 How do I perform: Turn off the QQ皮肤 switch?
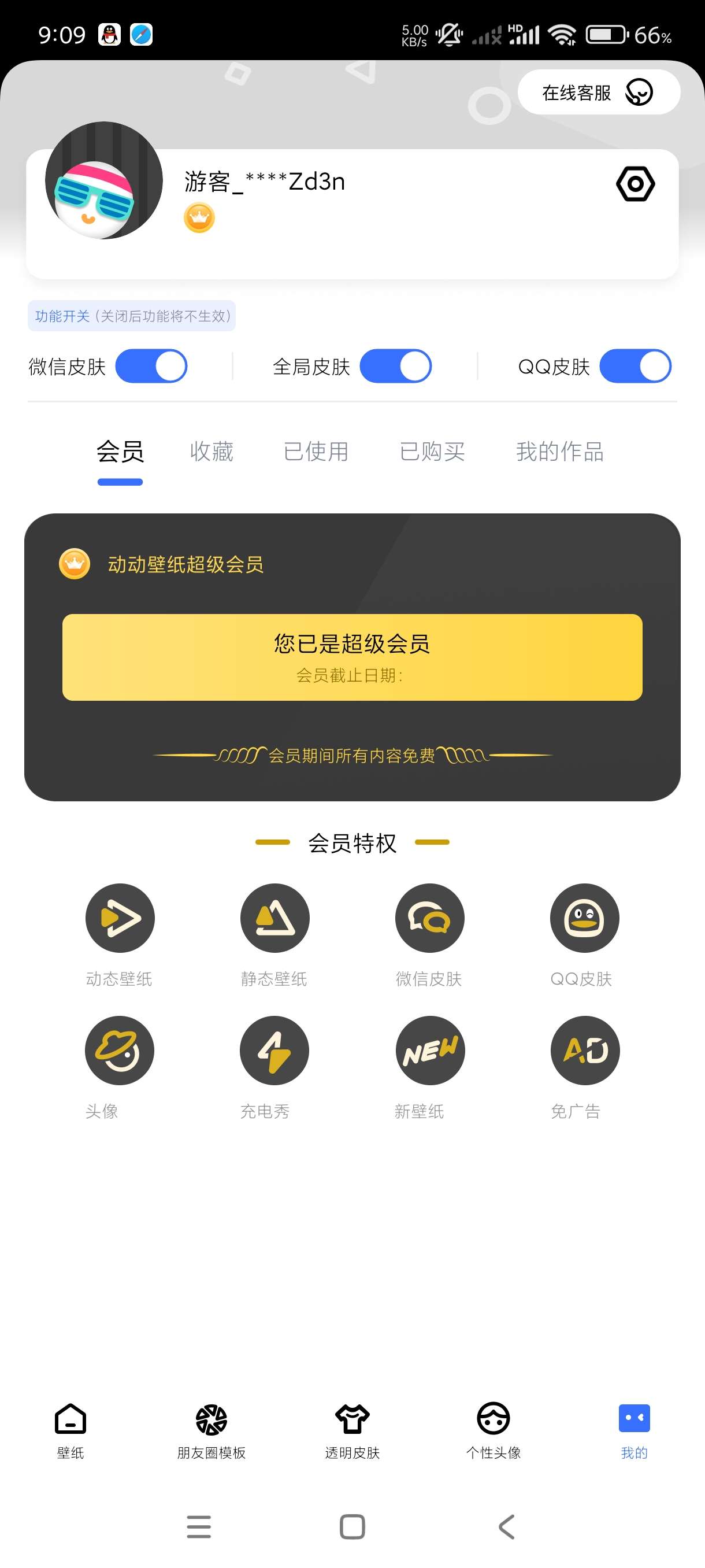pyautogui.click(x=635, y=367)
